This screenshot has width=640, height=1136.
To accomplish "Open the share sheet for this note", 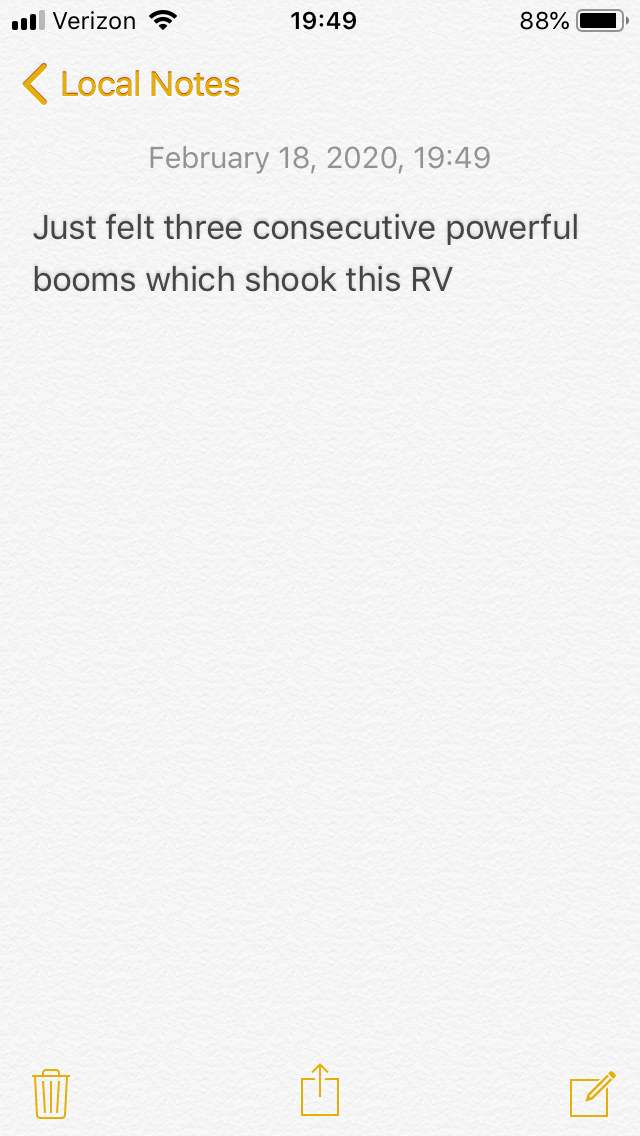I will pos(320,1090).
